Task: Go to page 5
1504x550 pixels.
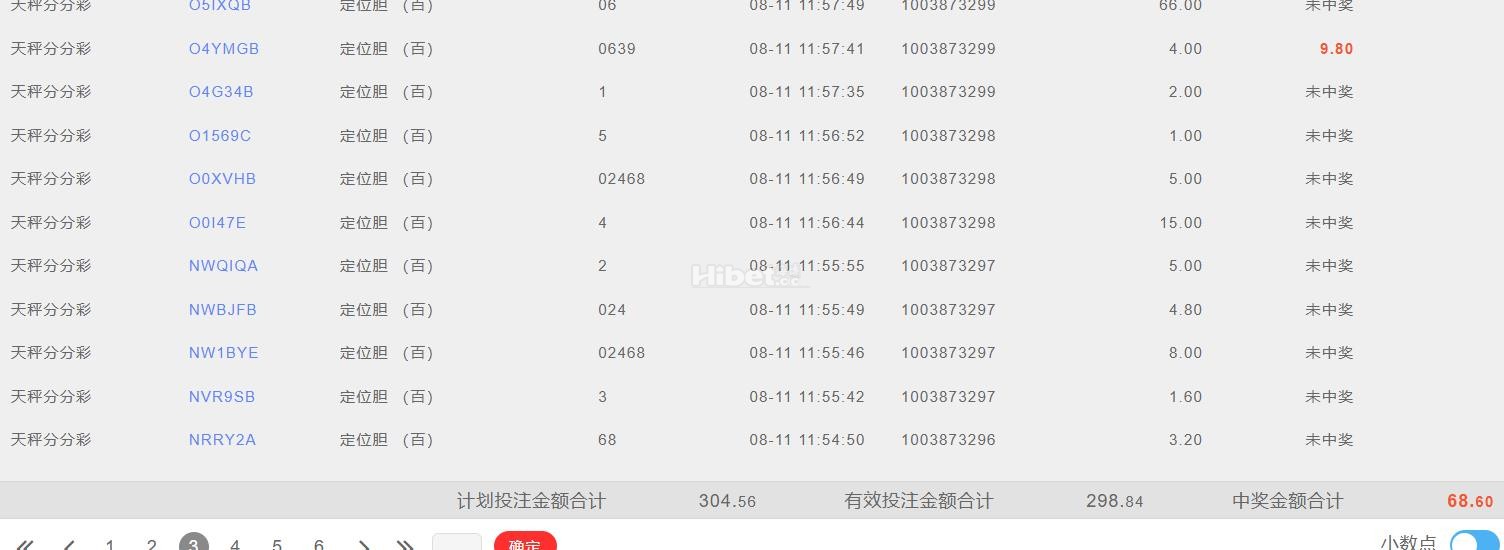Action: (277, 545)
